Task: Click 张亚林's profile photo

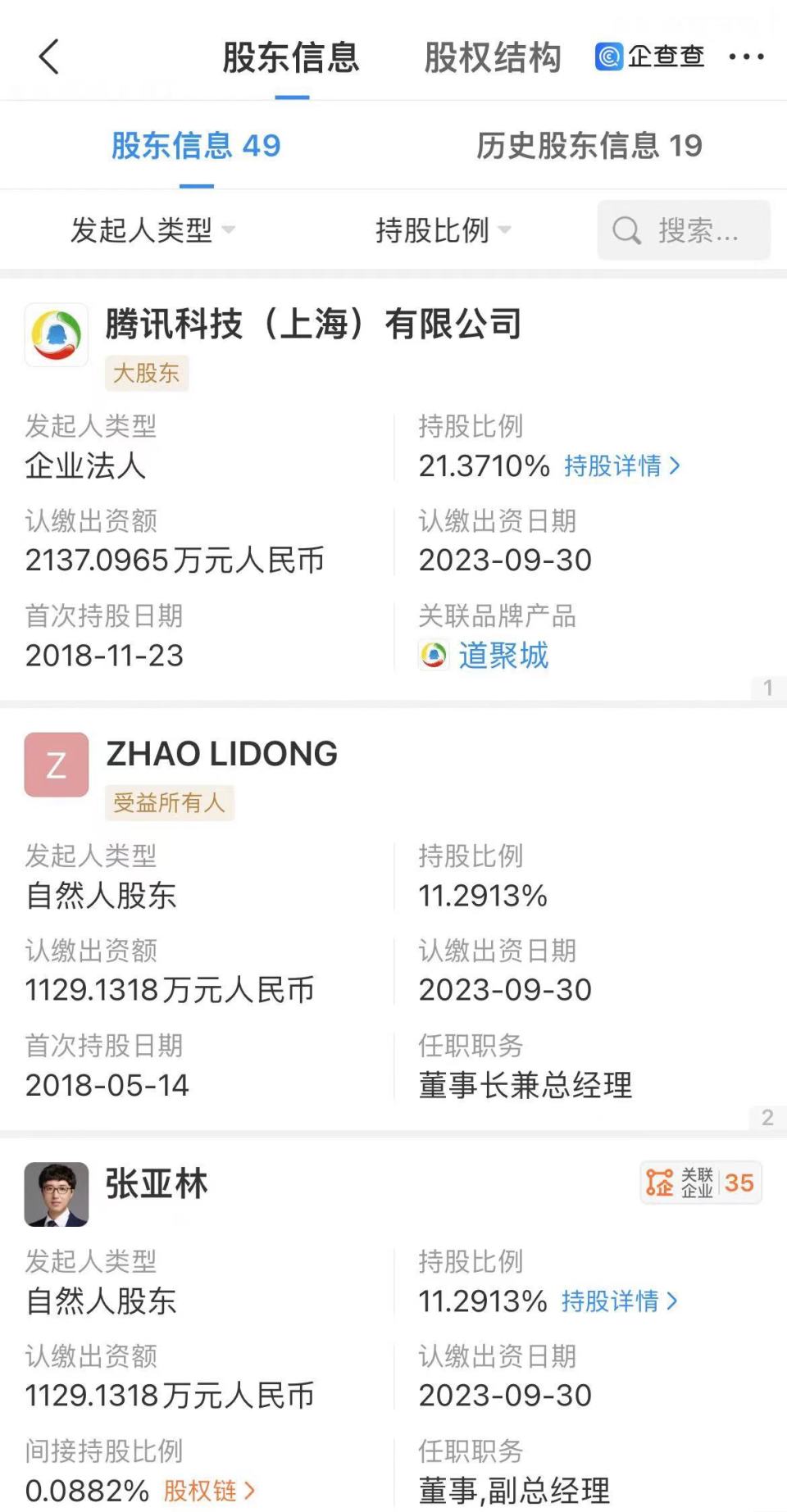Action: pos(56,1195)
